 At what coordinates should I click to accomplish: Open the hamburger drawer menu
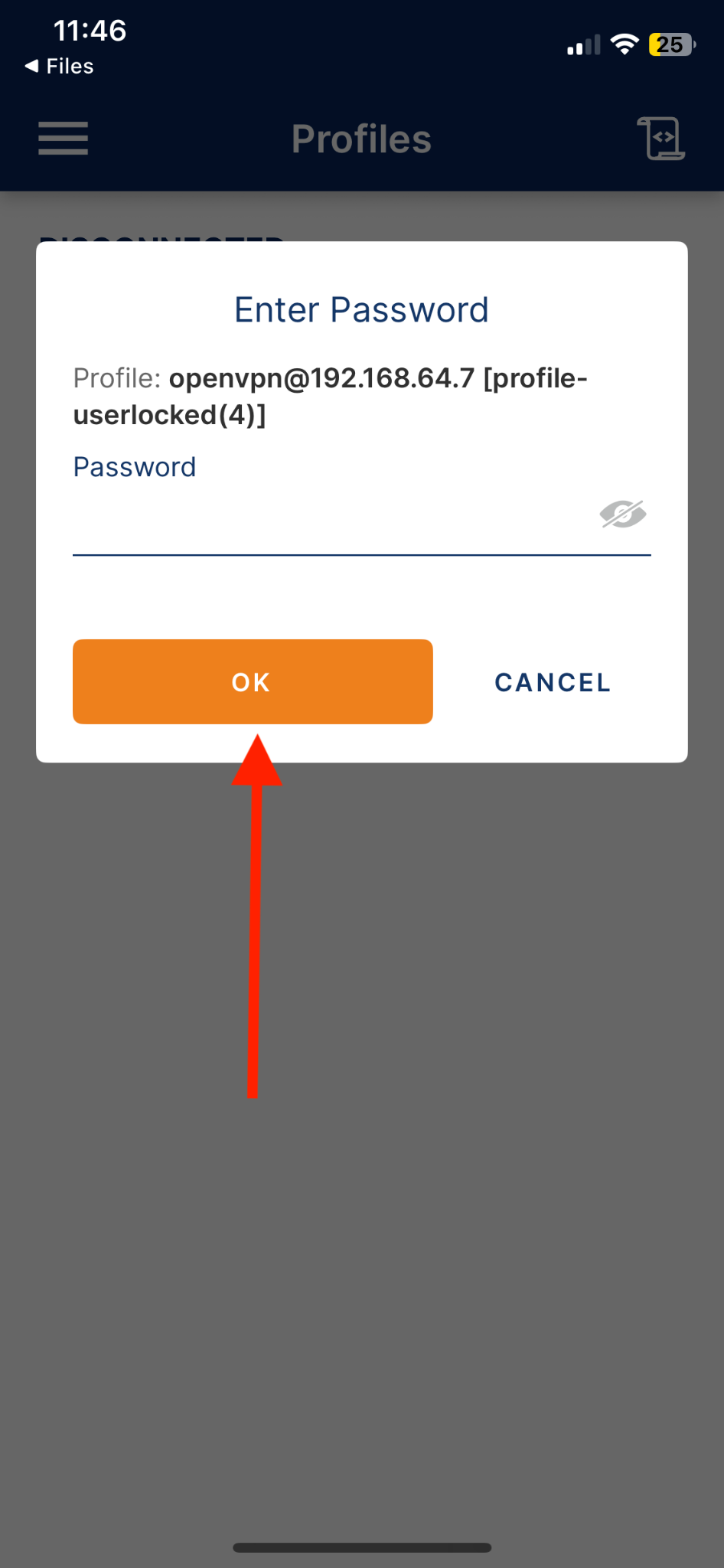(x=64, y=139)
